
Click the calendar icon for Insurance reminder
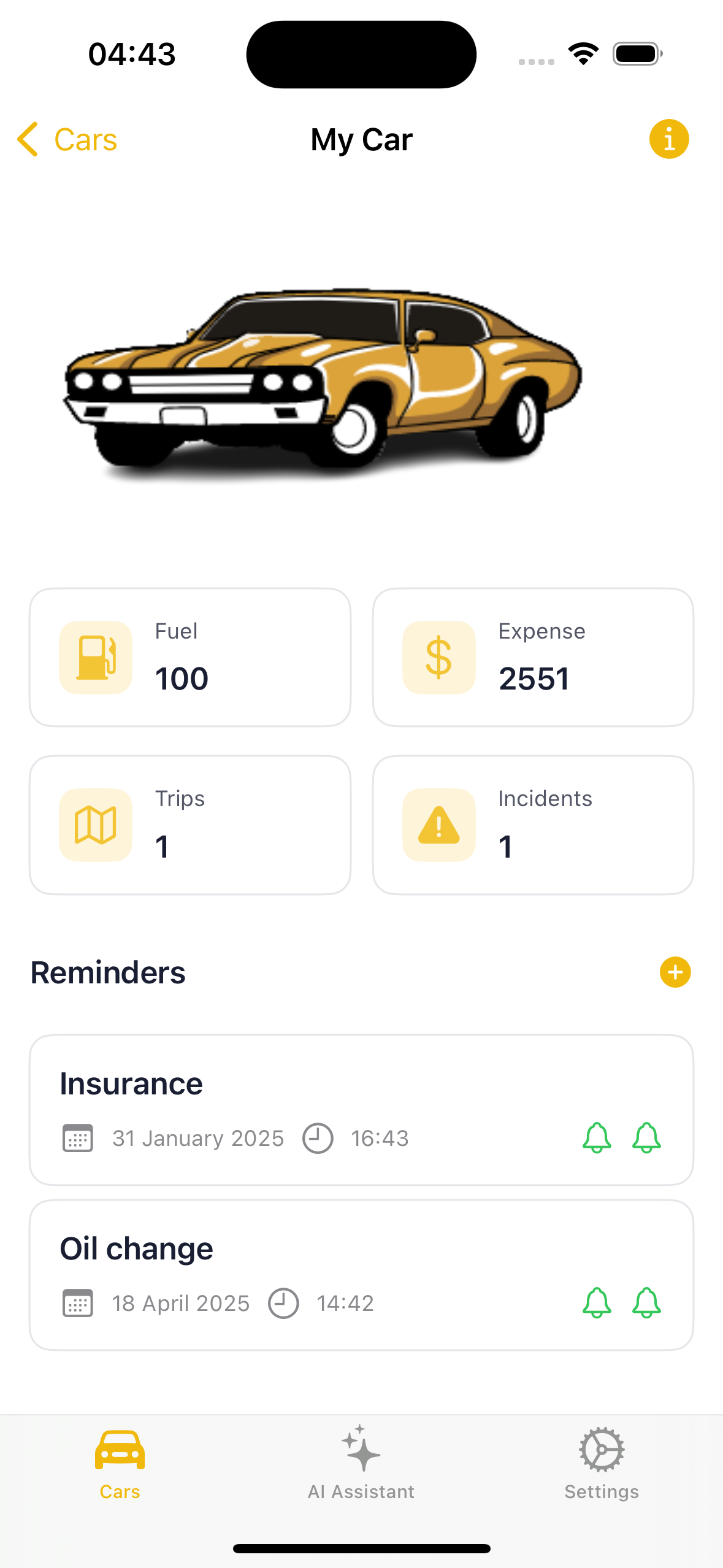(77, 1138)
